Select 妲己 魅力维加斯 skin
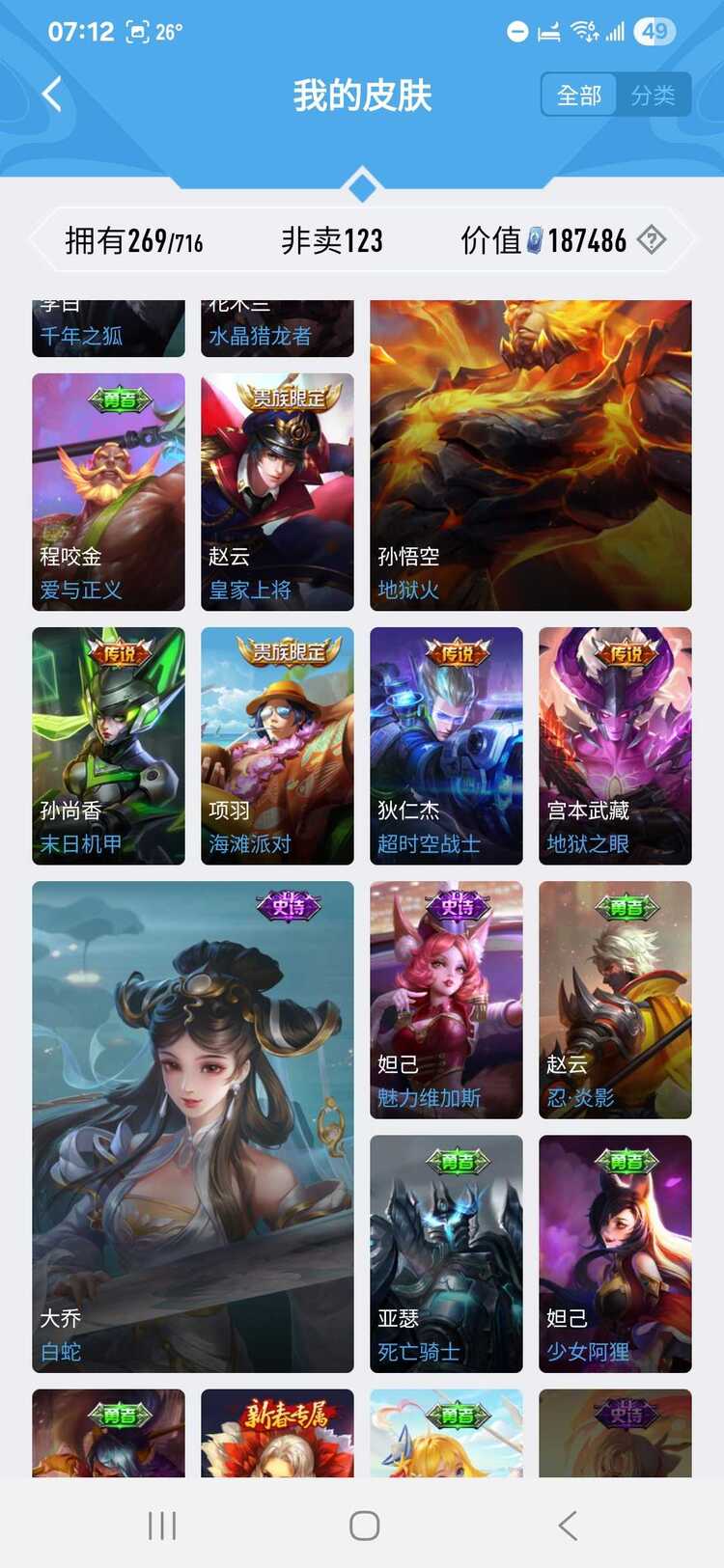Screen dimensions: 724x1568 446,1000
